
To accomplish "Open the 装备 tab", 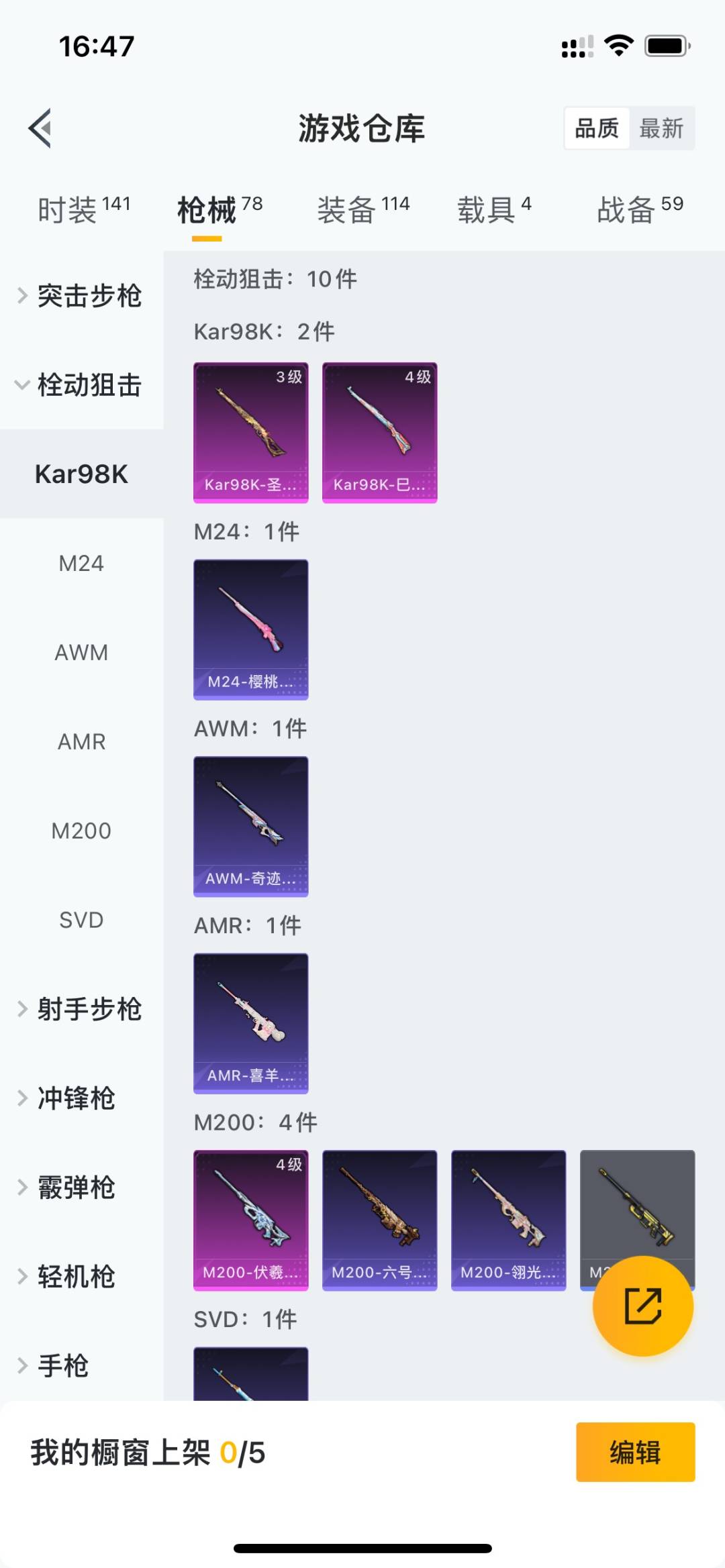I will tap(362, 209).
